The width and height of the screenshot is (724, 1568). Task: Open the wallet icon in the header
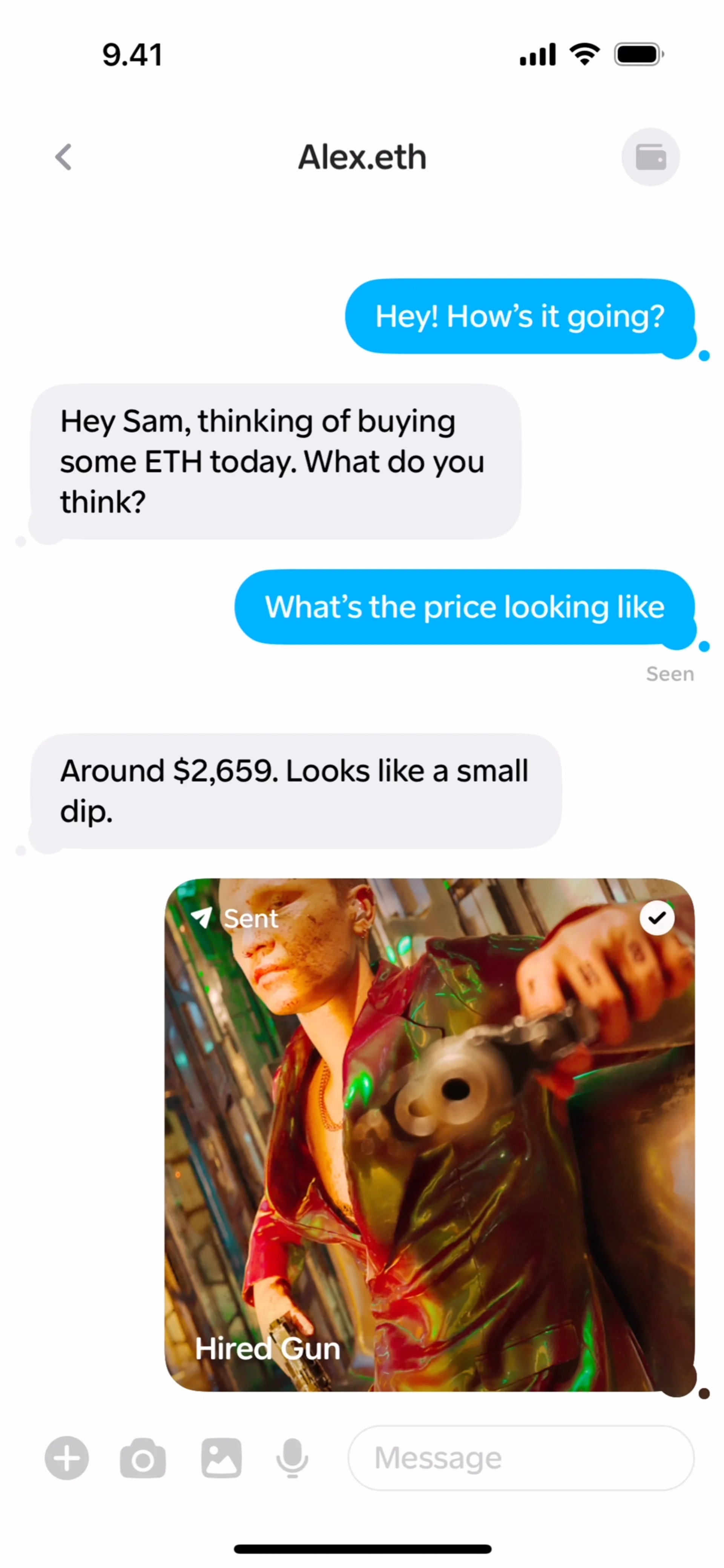point(650,157)
